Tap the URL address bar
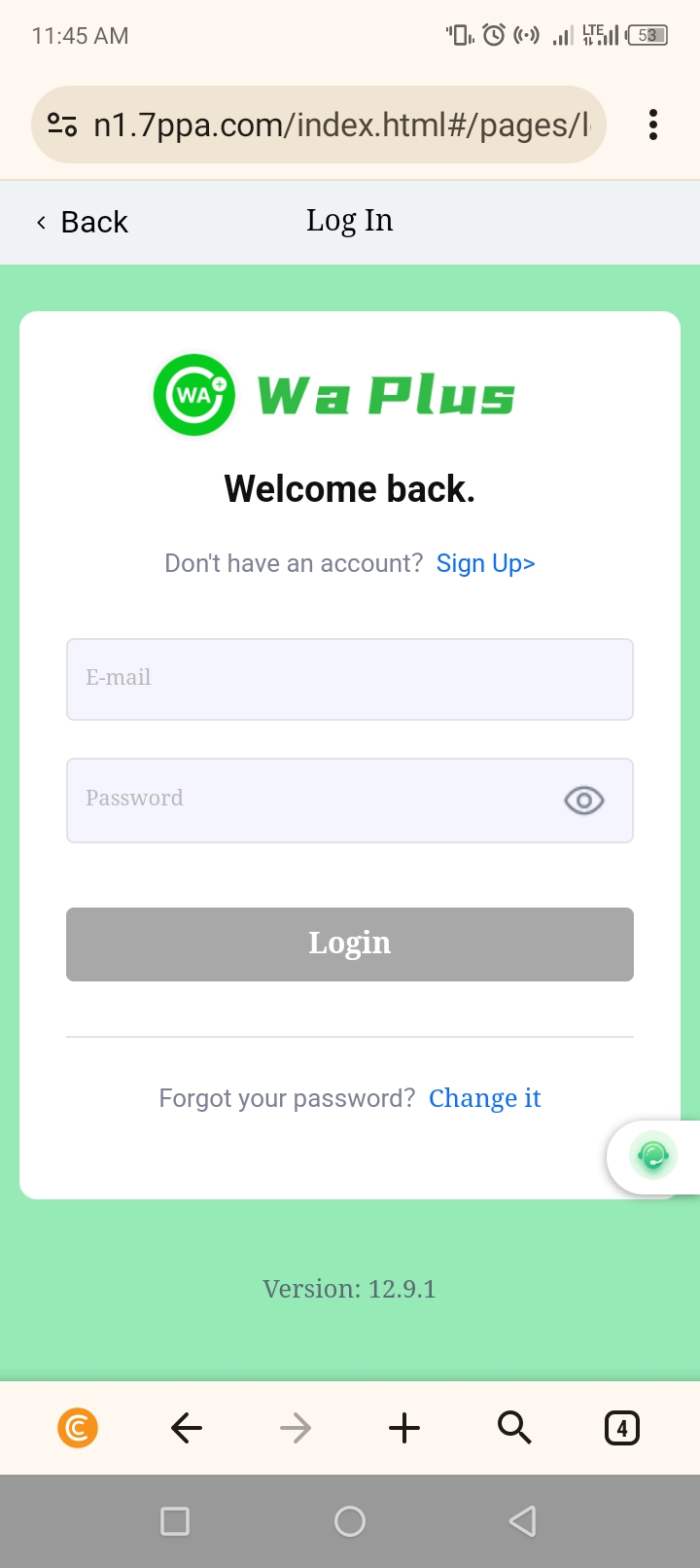The width and height of the screenshot is (700, 1568). click(x=340, y=125)
